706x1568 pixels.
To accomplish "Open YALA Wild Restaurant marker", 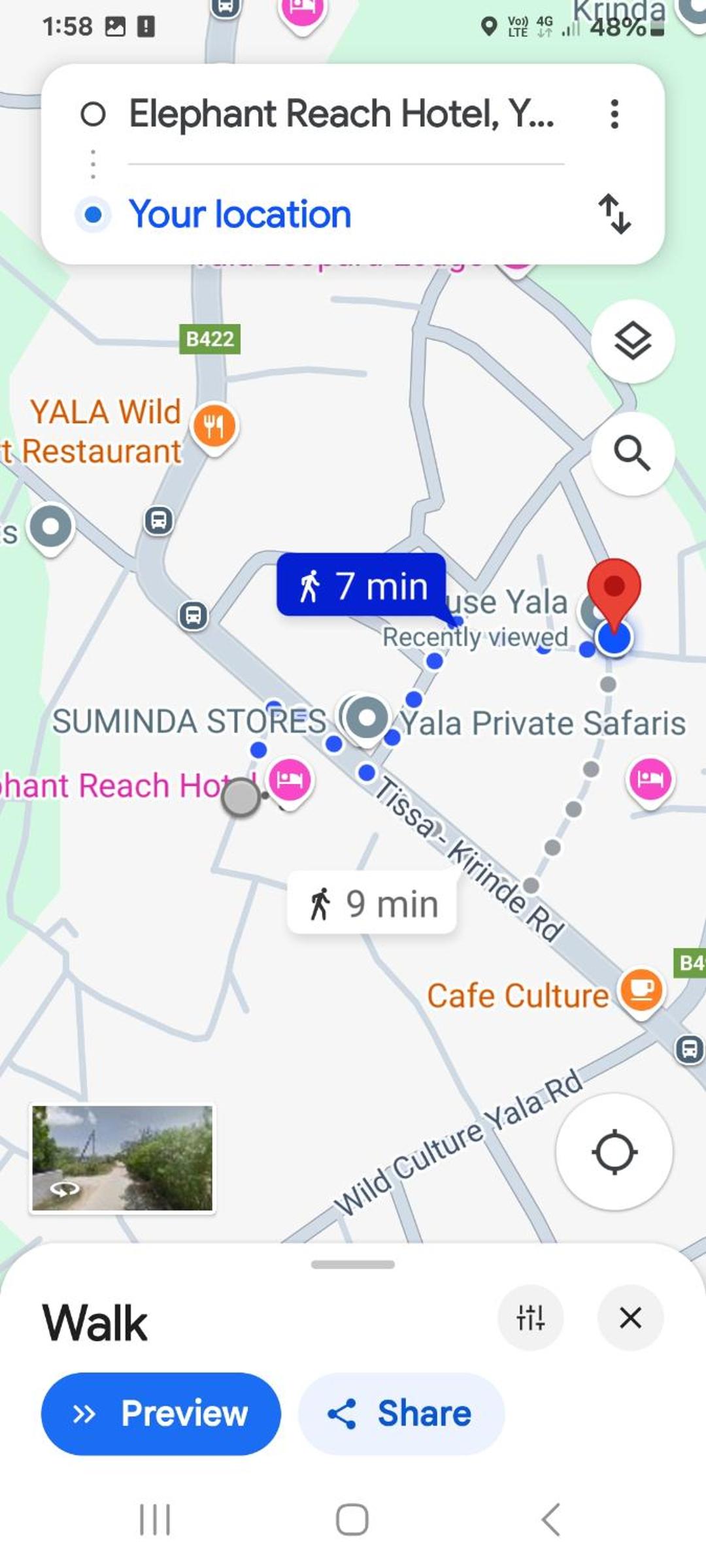I will pyautogui.click(x=214, y=426).
